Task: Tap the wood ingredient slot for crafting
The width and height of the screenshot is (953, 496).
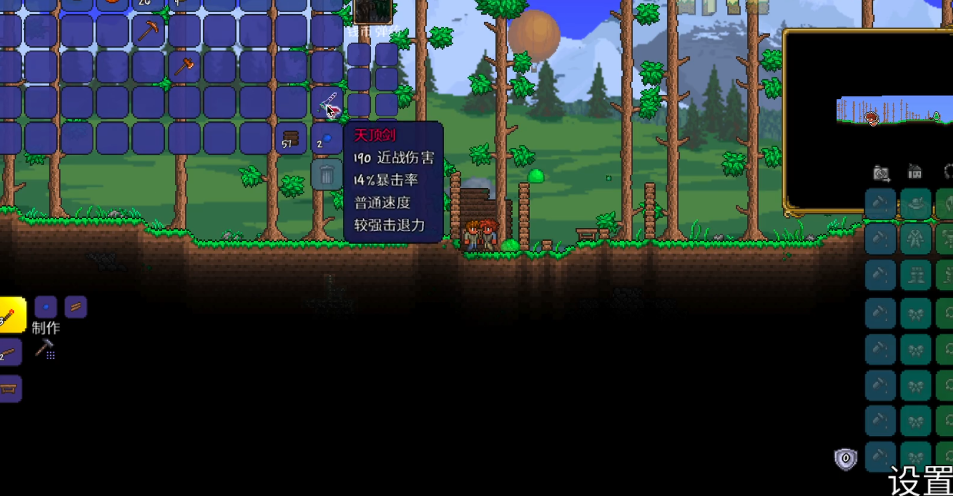Action: point(75,306)
